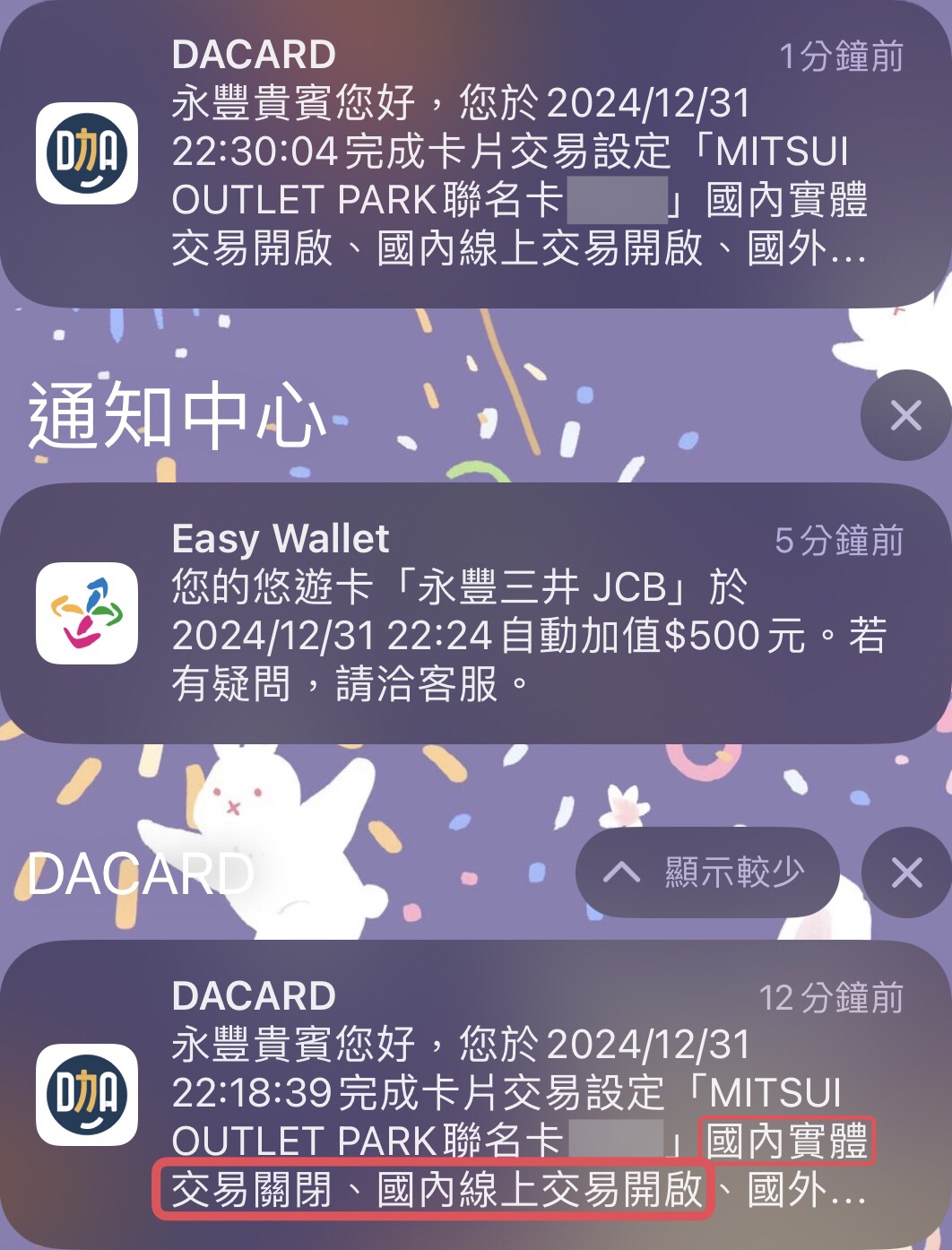Viewport: 952px width, 1250px height.
Task: Open DACARD notification from 12分鐘前
Action: click(x=475, y=1094)
